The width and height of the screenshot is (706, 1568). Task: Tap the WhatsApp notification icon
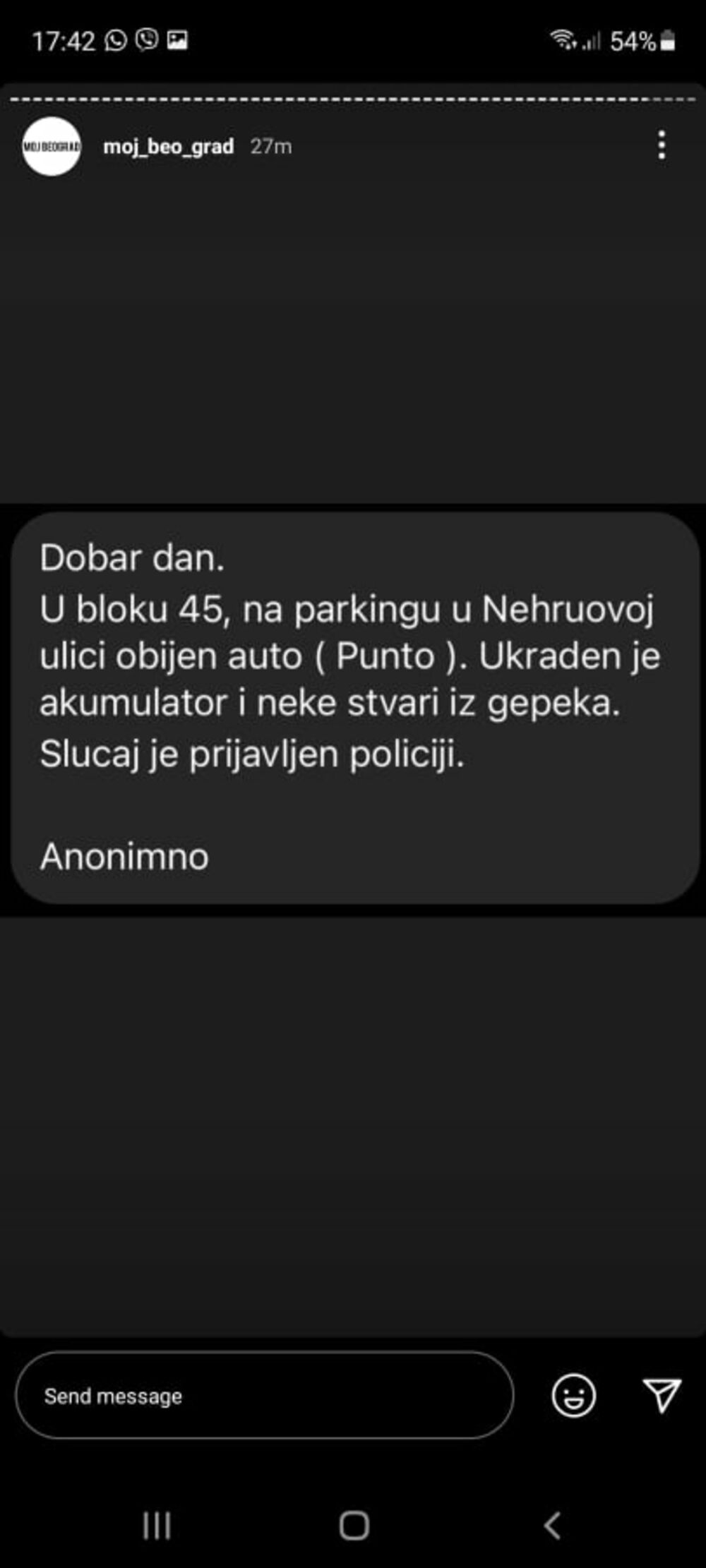coord(115,41)
